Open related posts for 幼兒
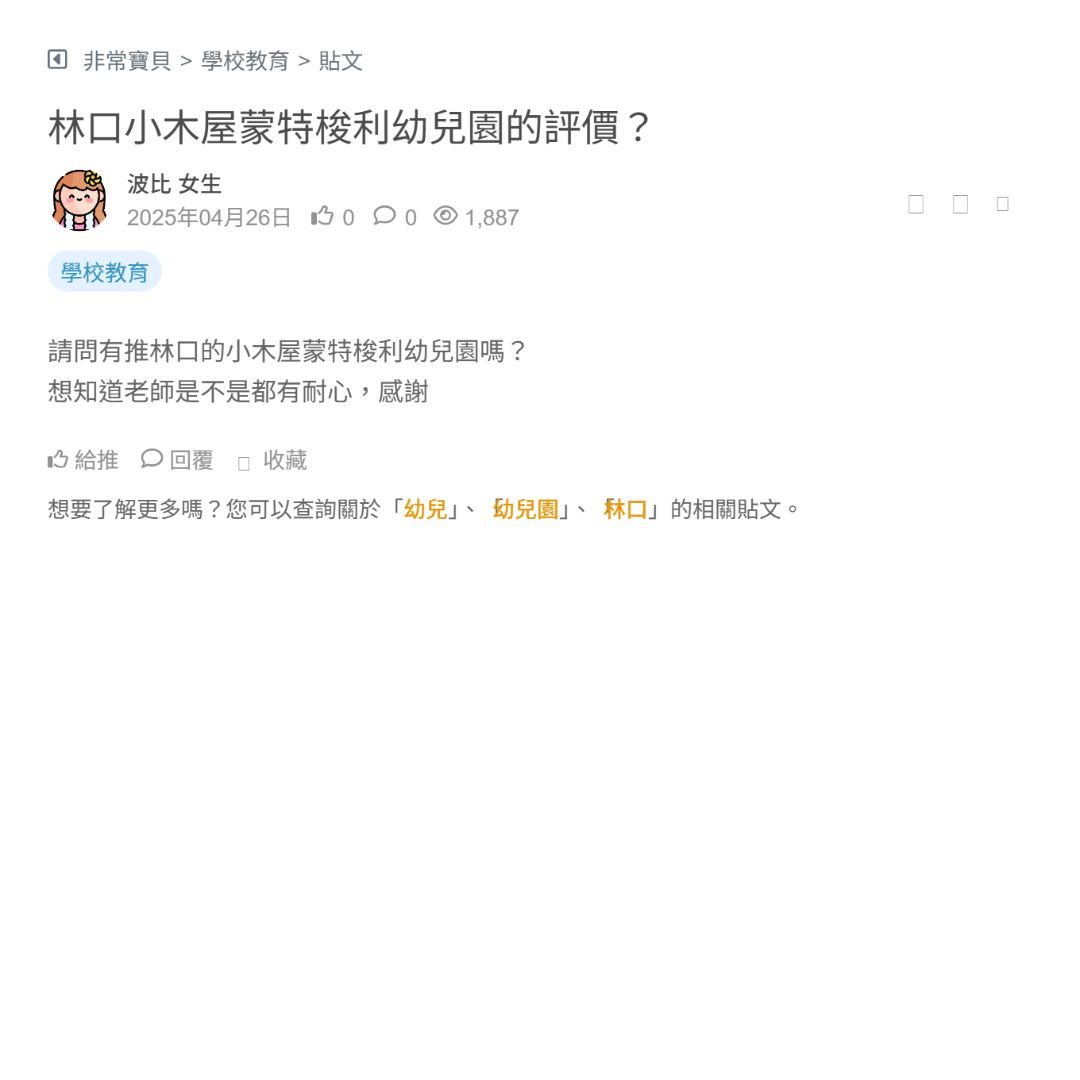The width and height of the screenshot is (1080, 1080). pyautogui.click(x=426, y=509)
